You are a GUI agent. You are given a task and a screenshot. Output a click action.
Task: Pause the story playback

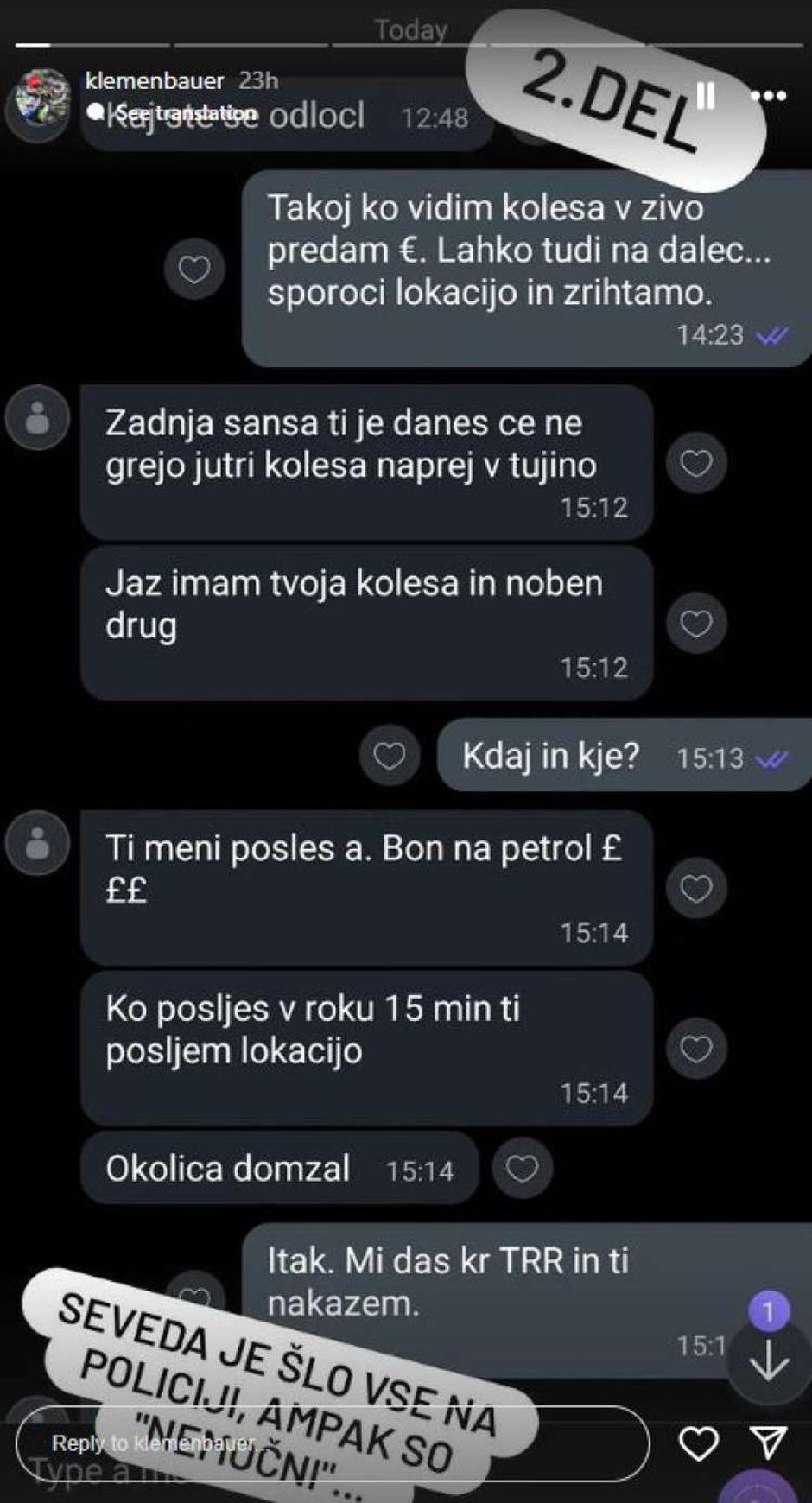tap(707, 95)
